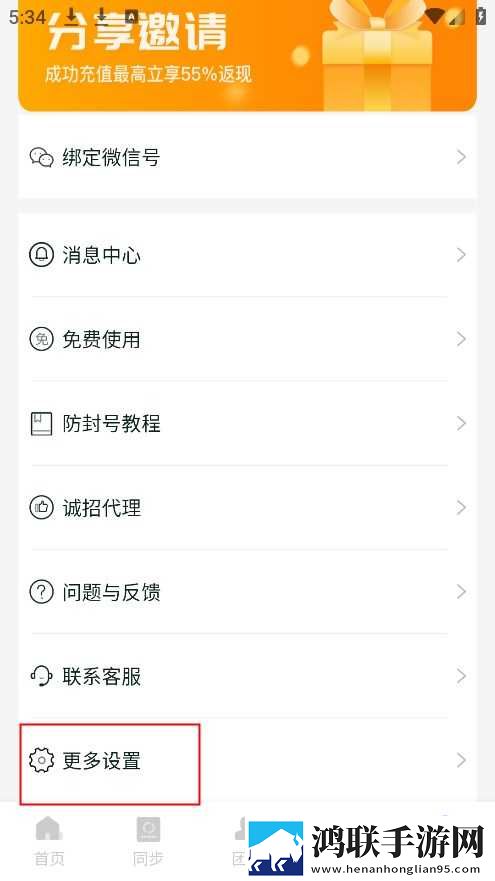
Task: Select the 免费使用 row
Action: point(247,339)
